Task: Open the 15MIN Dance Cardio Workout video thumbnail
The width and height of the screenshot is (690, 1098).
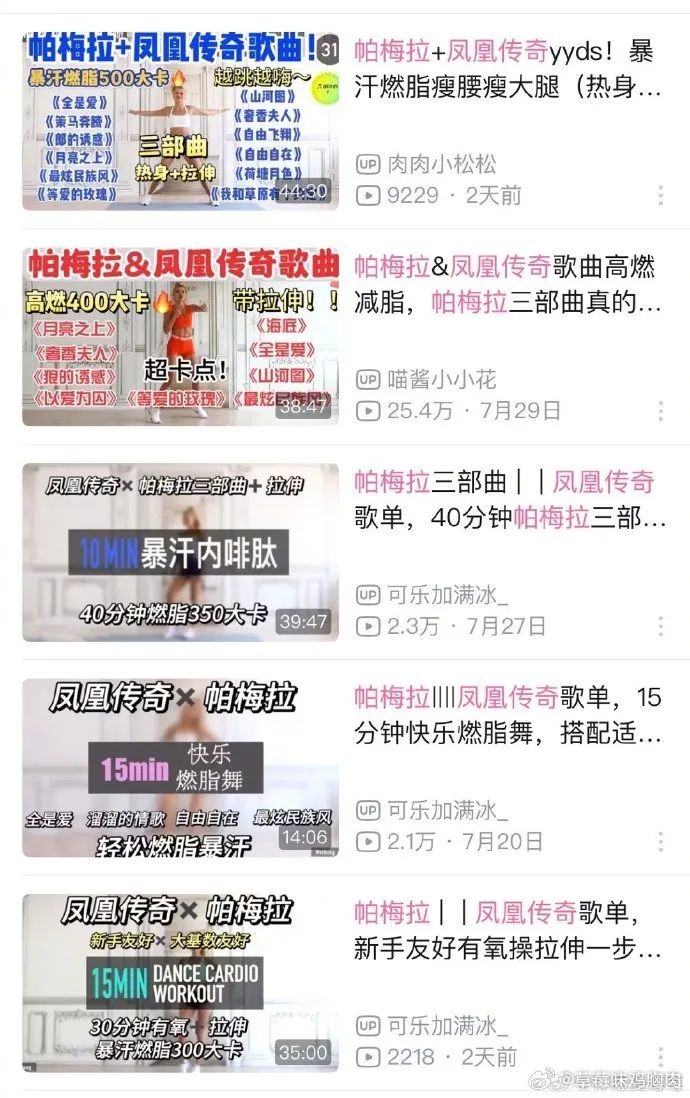Action: (x=180, y=983)
